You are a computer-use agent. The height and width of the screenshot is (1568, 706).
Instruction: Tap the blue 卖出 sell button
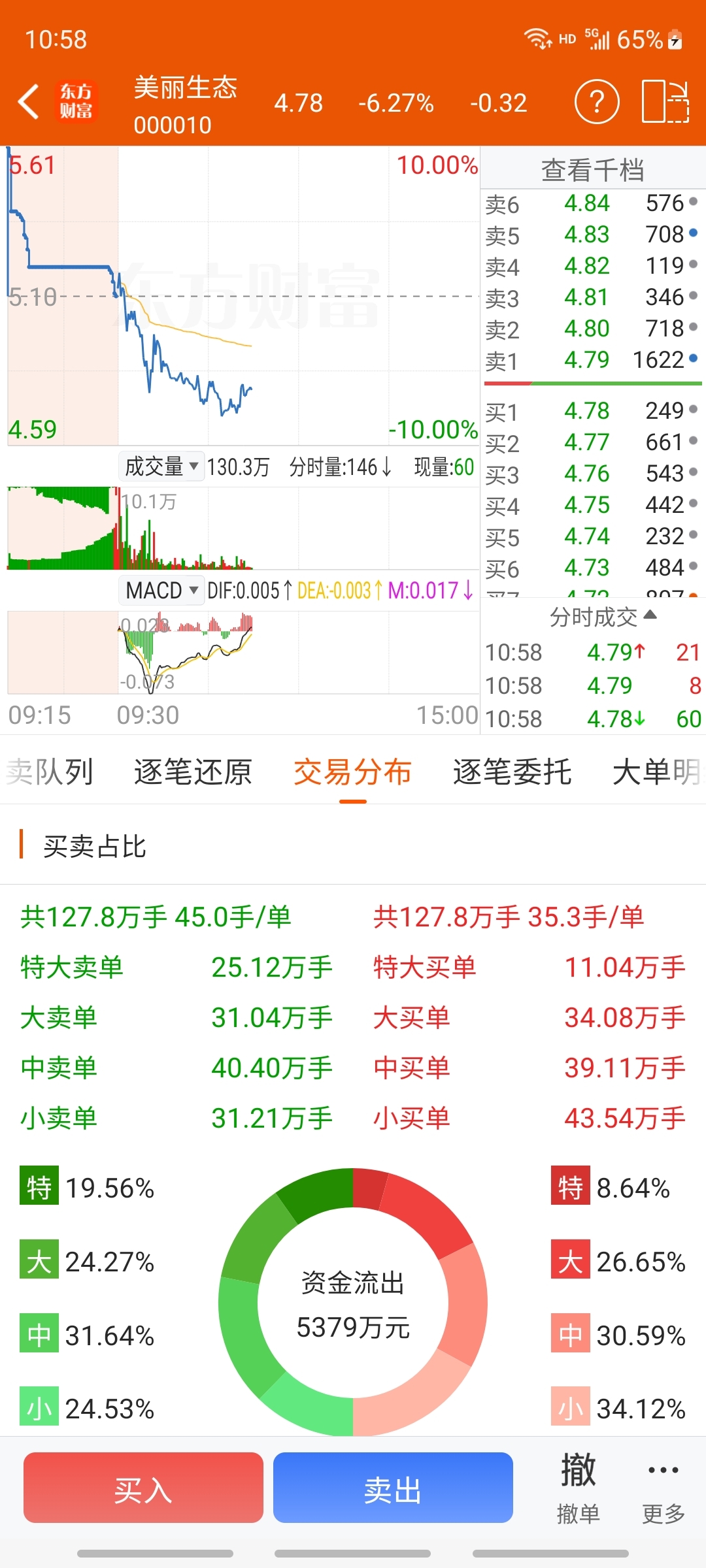click(393, 1488)
